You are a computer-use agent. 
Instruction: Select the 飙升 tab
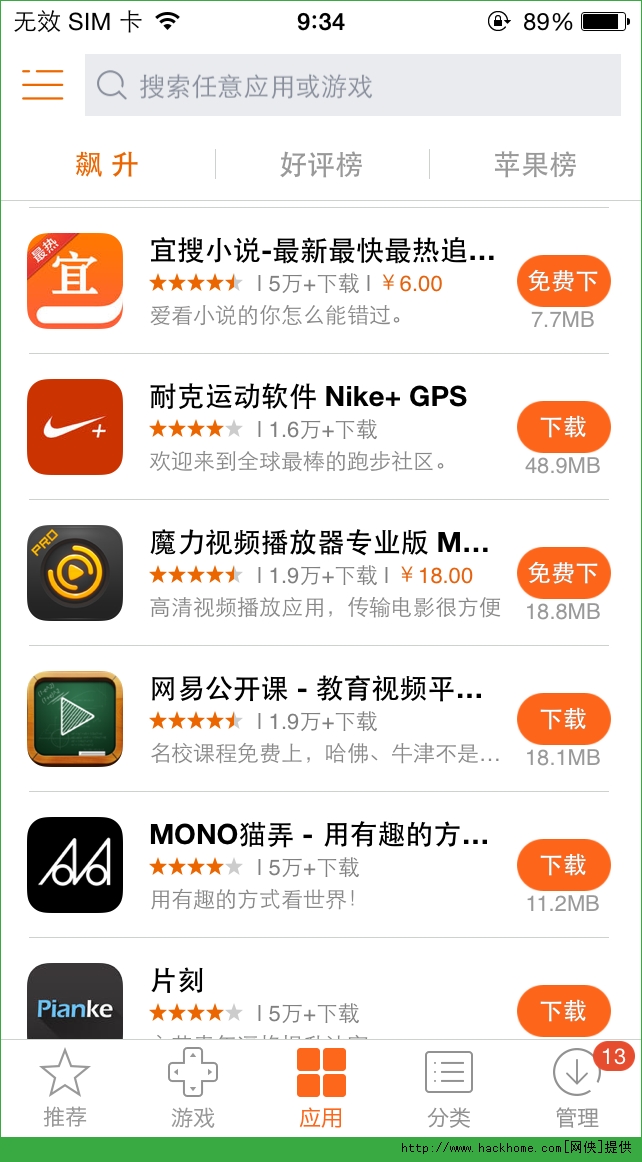(107, 164)
